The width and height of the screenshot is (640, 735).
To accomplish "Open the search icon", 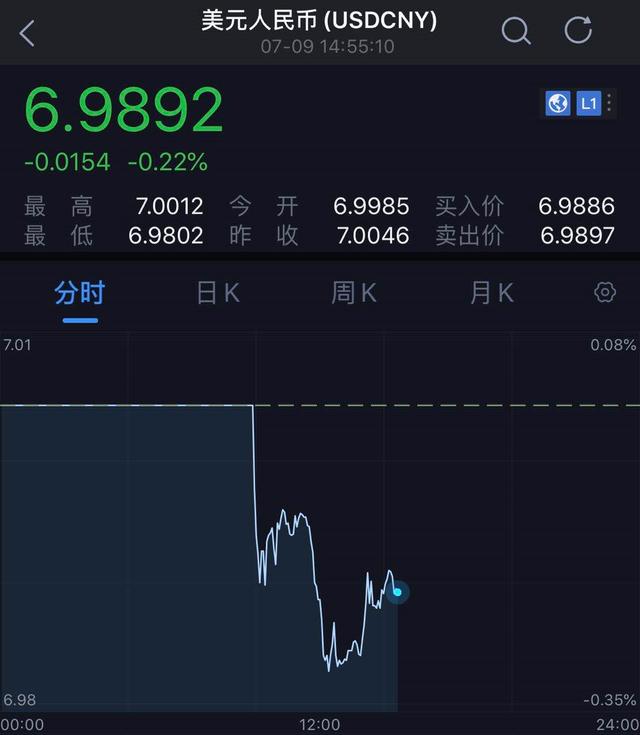I will (x=515, y=32).
